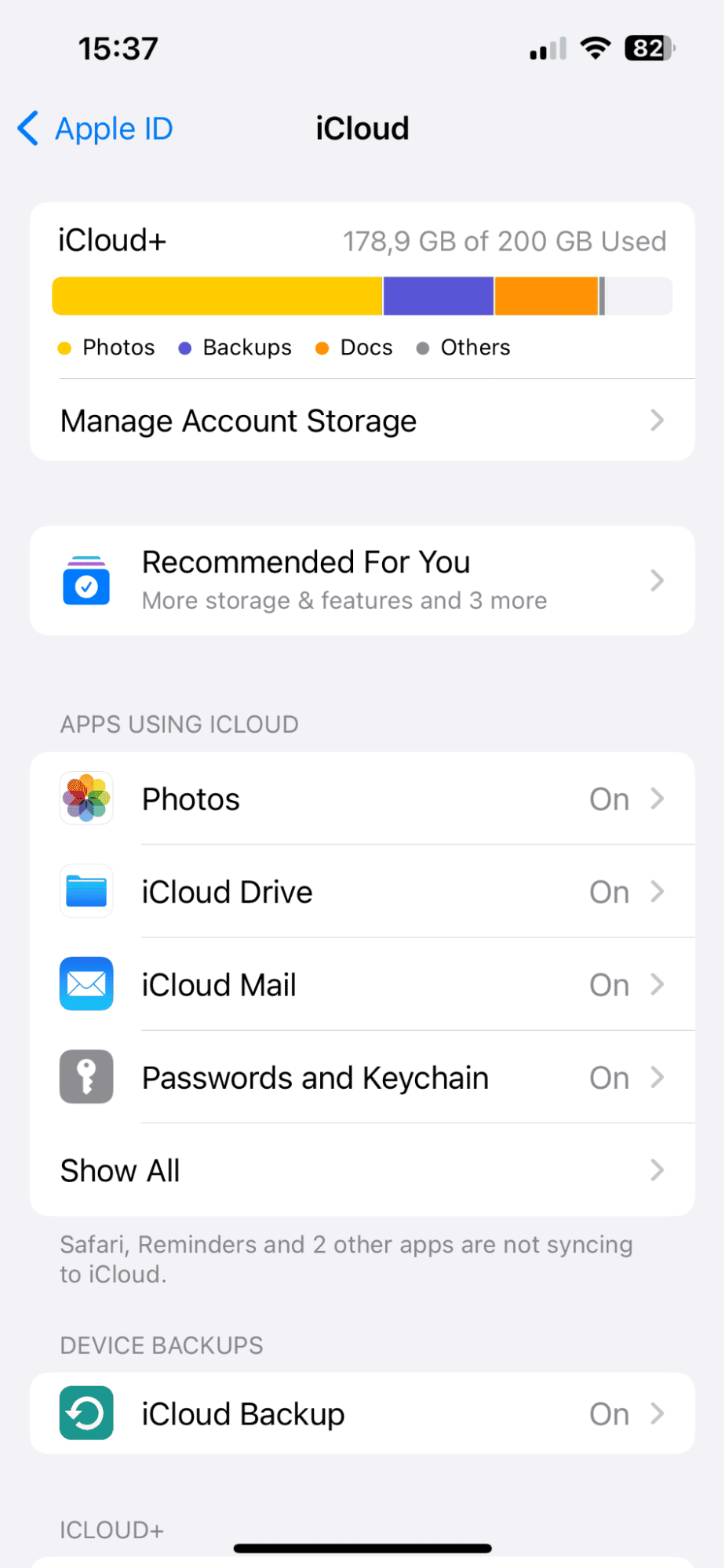Tap the green iCloud Backup icon

coord(86,1413)
